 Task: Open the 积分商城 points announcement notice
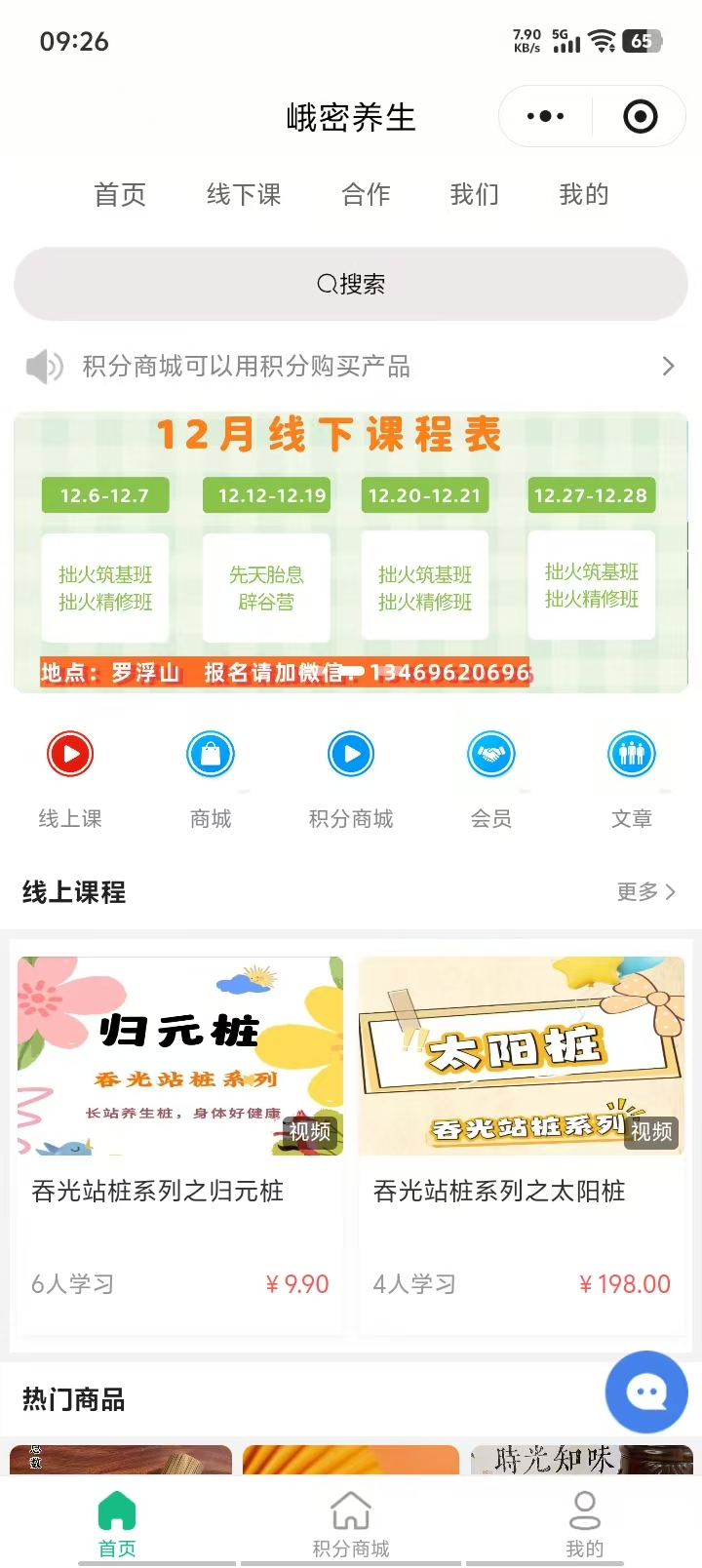click(x=351, y=367)
